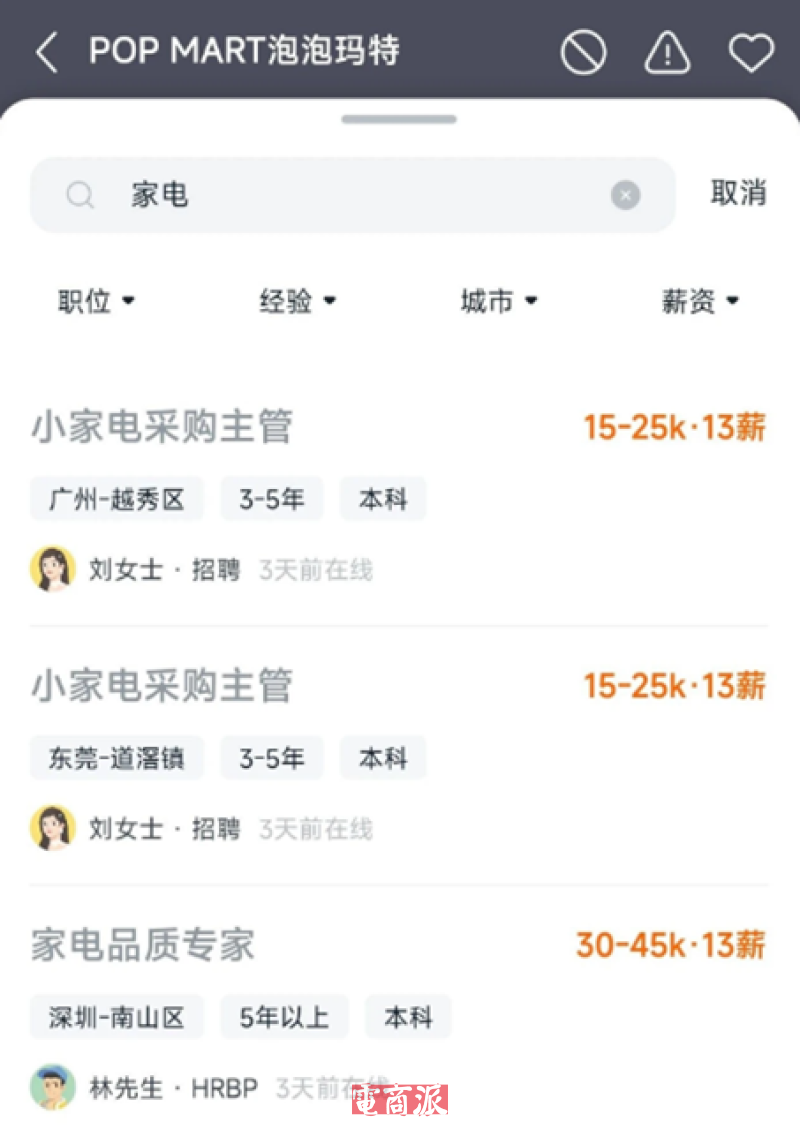Screen dimensions: 800x1137
Task: Report company via the warning icon
Action: pos(667,52)
